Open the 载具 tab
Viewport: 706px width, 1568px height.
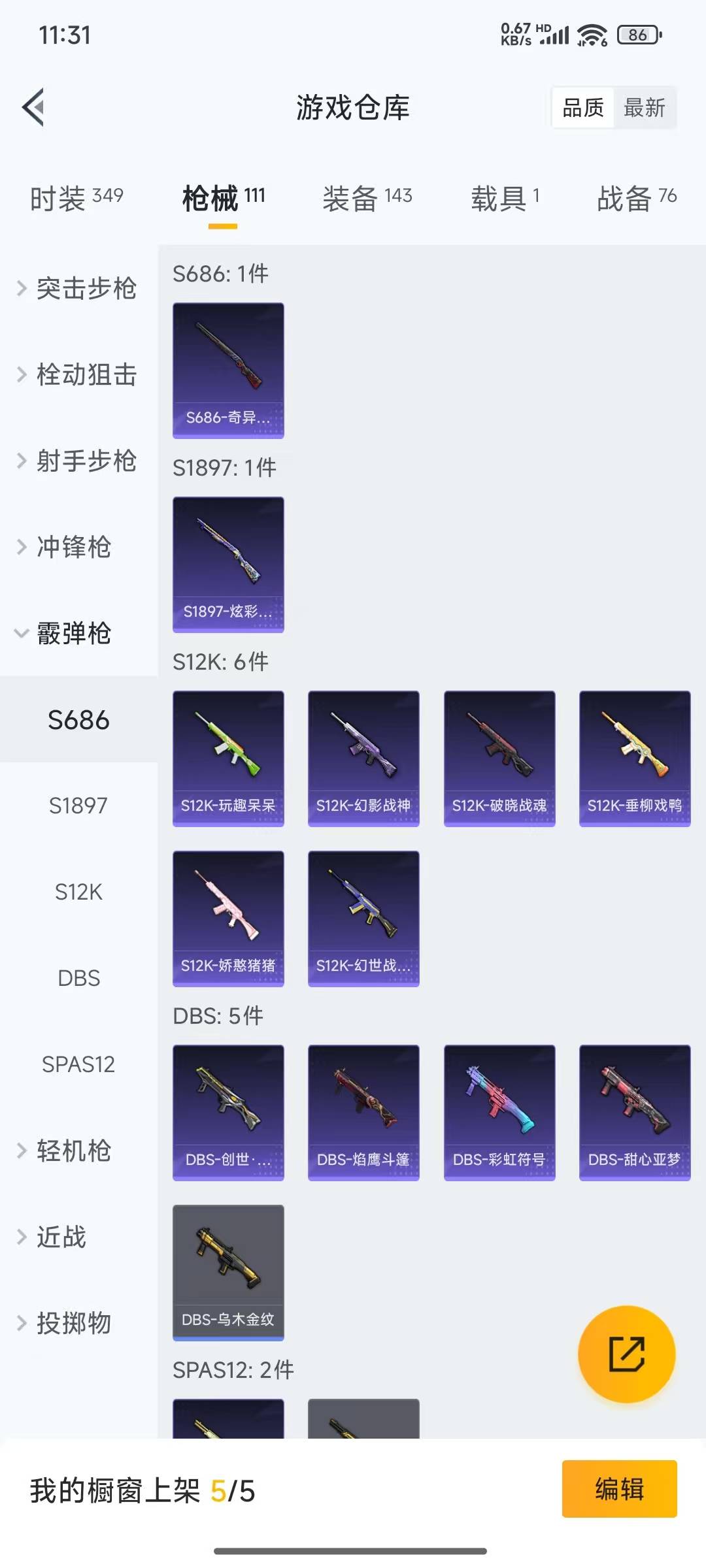pyautogui.click(x=505, y=198)
